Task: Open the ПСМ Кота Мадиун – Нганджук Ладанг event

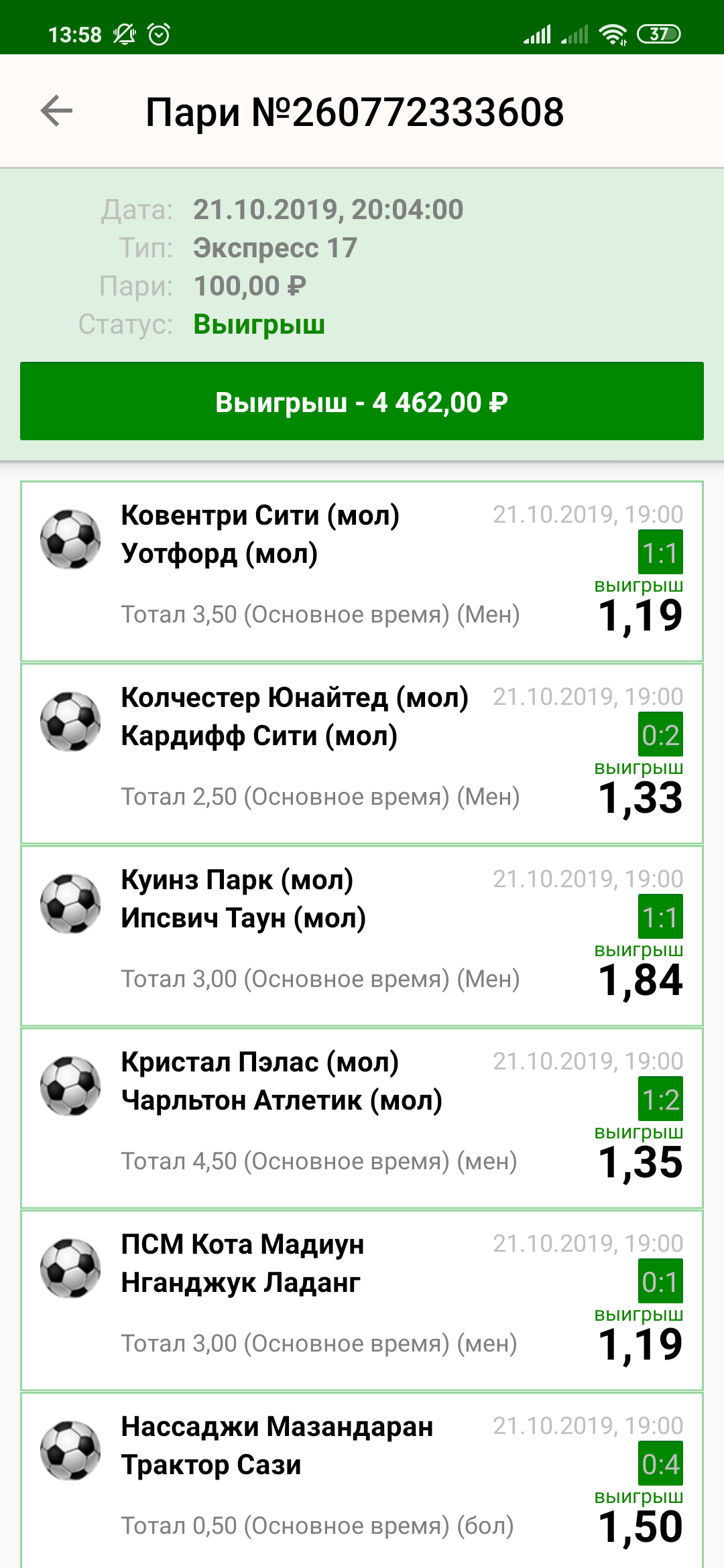Action: 362,1300
